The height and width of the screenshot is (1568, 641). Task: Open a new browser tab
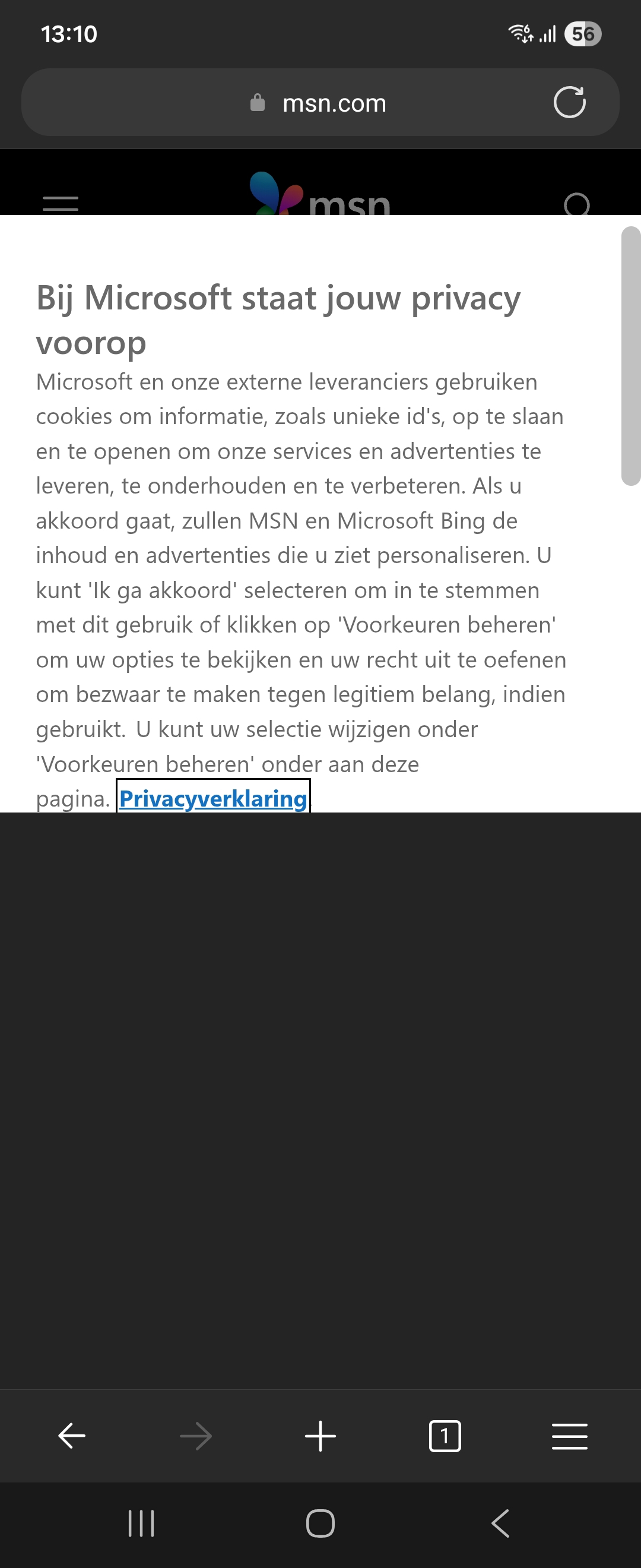320,1436
